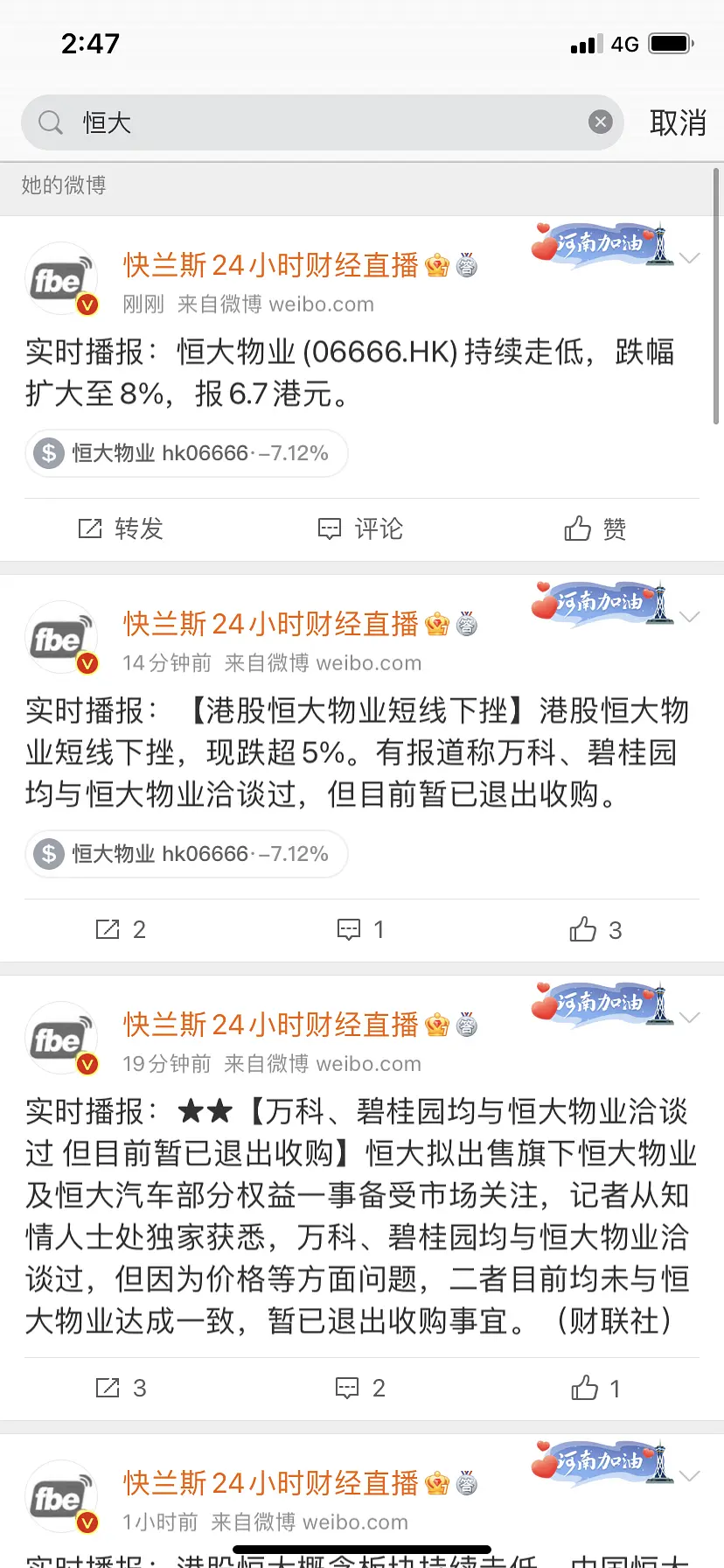
Task: Open 恒大物业 stock chip in the 14分钟前 post
Action: coord(186,854)
